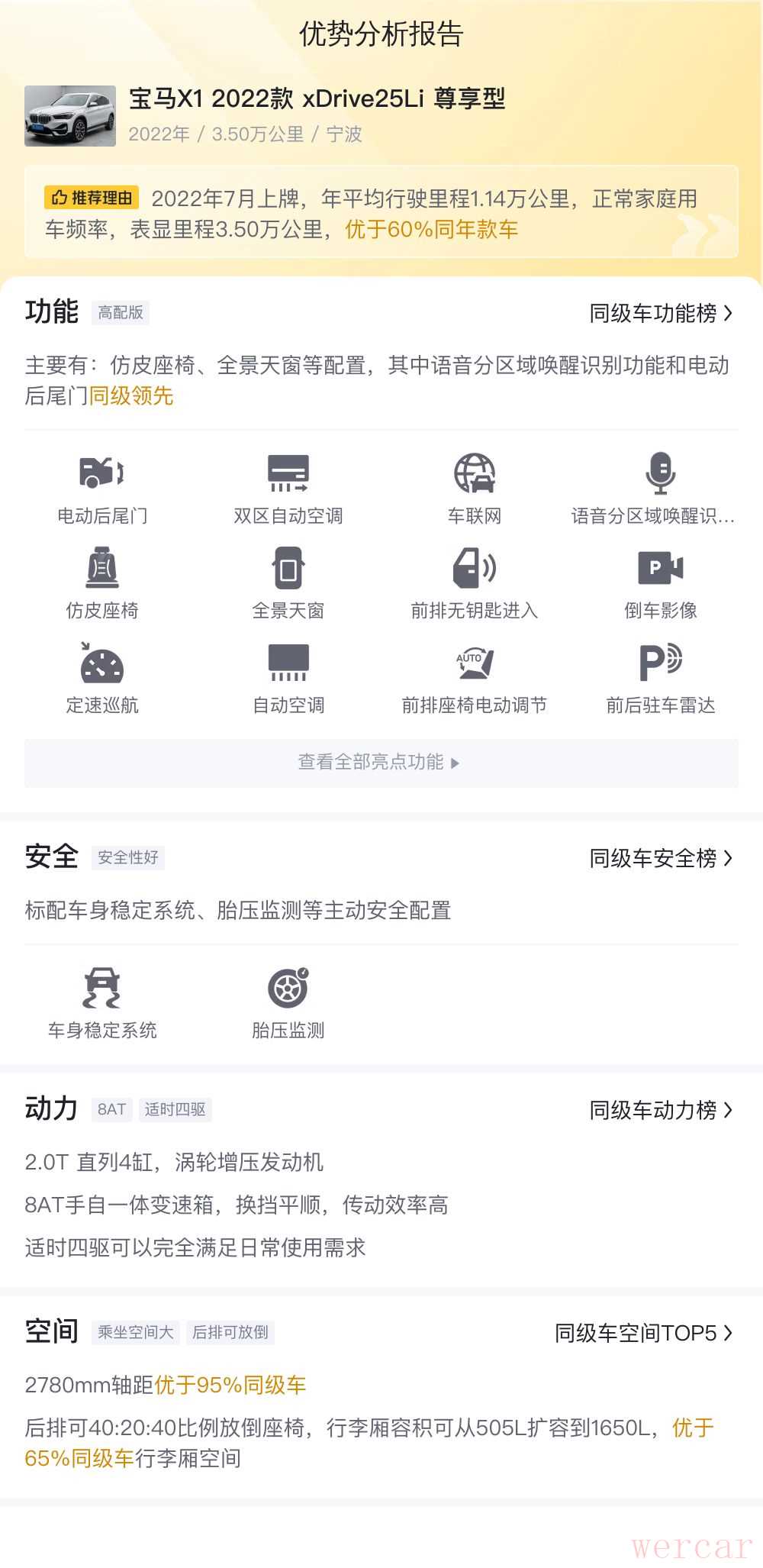The width and height of the screenshot is (763, 1568).
Task: Open the 同级车安全榜 ranking
Action: click(660, 858)
